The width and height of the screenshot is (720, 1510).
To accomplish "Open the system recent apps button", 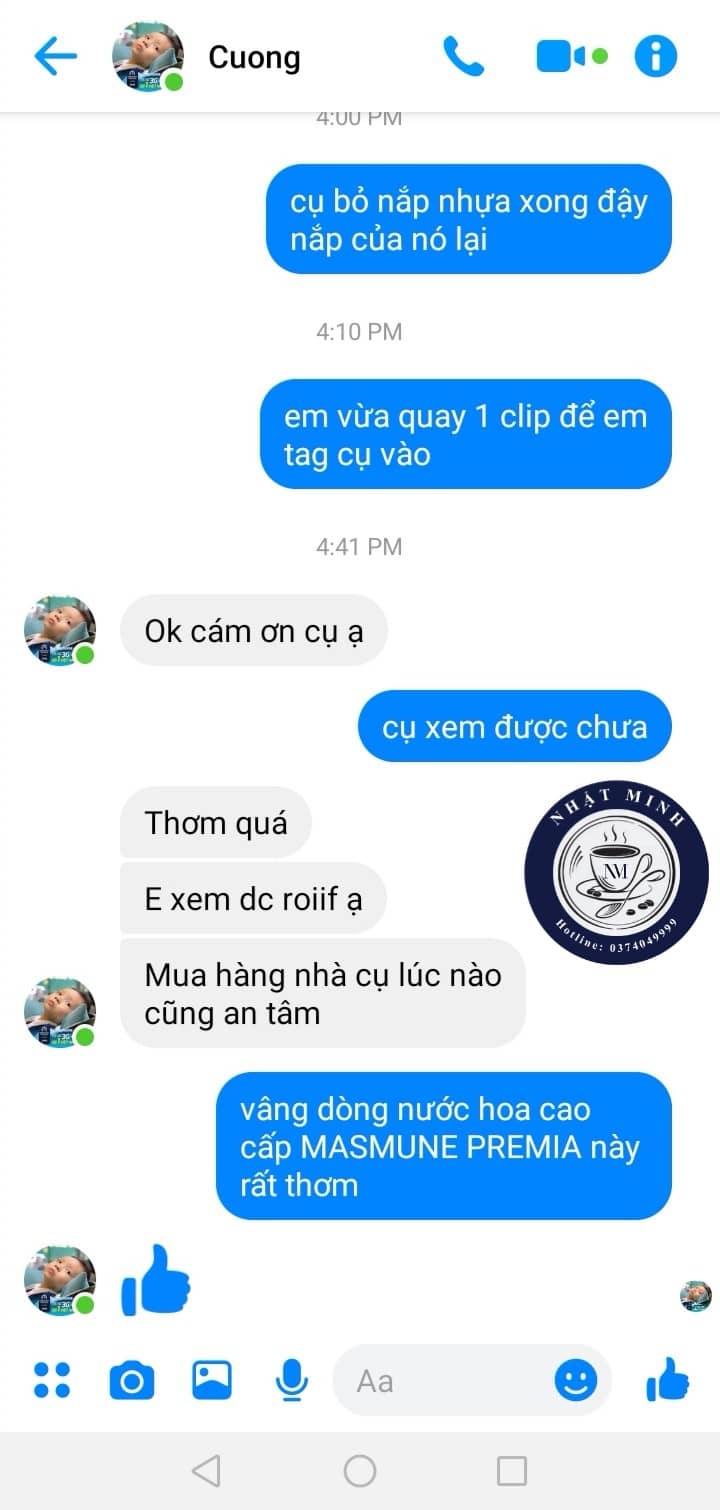I will [x=512, y=1470].
